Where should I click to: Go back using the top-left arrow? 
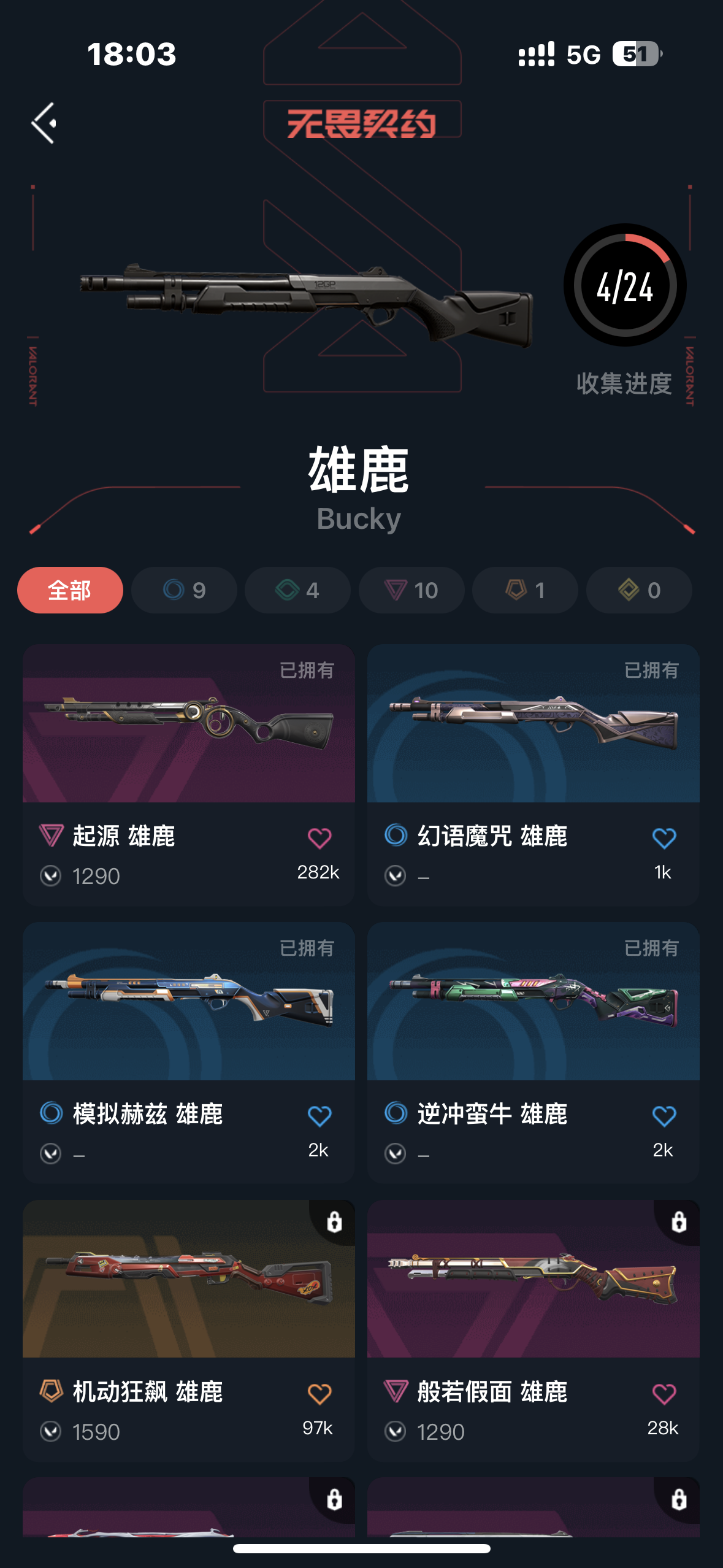[44, 123]
